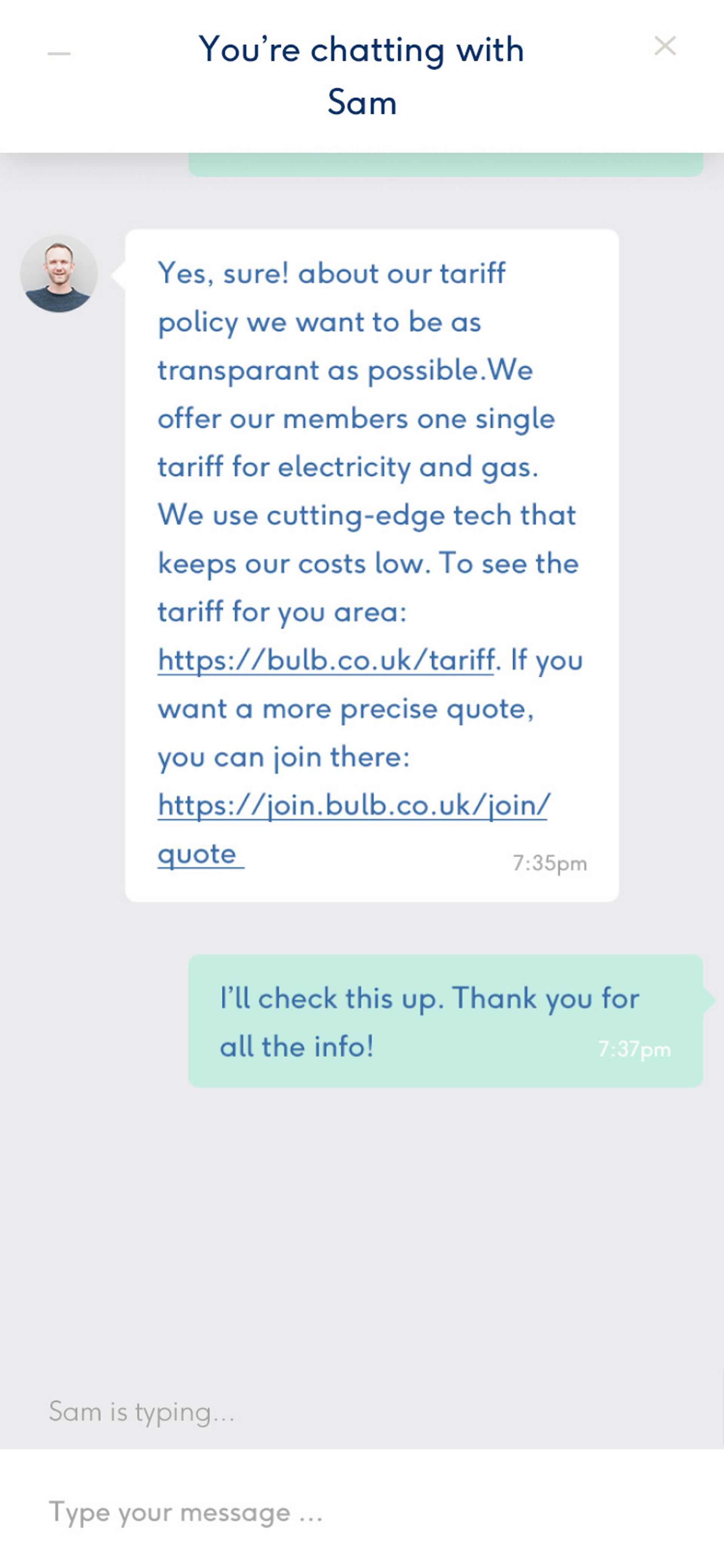Screen dimensions: 724x1568
Task: Click the X icon to end conversation
Action: click(666, 45)
